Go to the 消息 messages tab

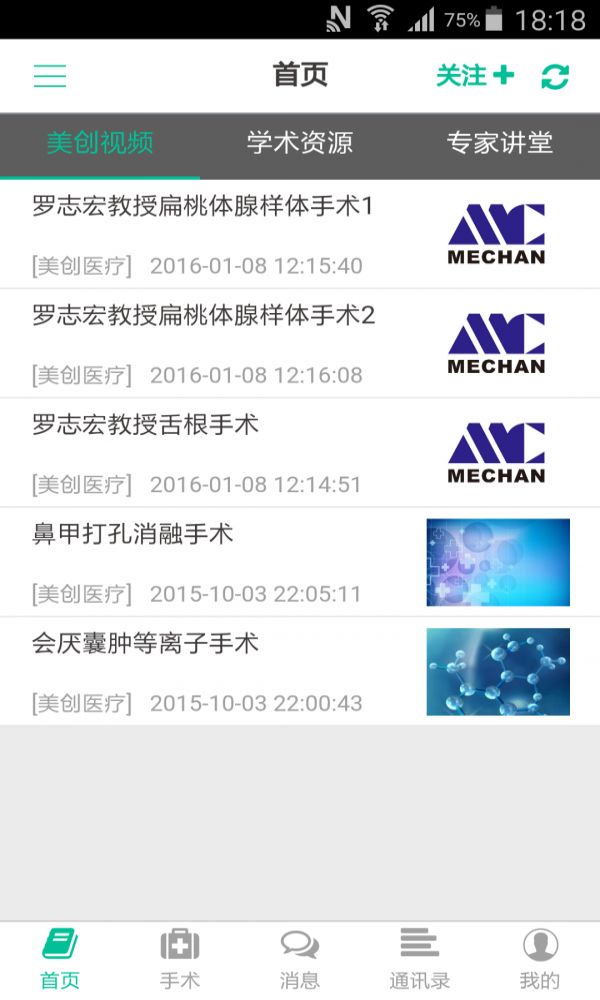pos(300,960)
